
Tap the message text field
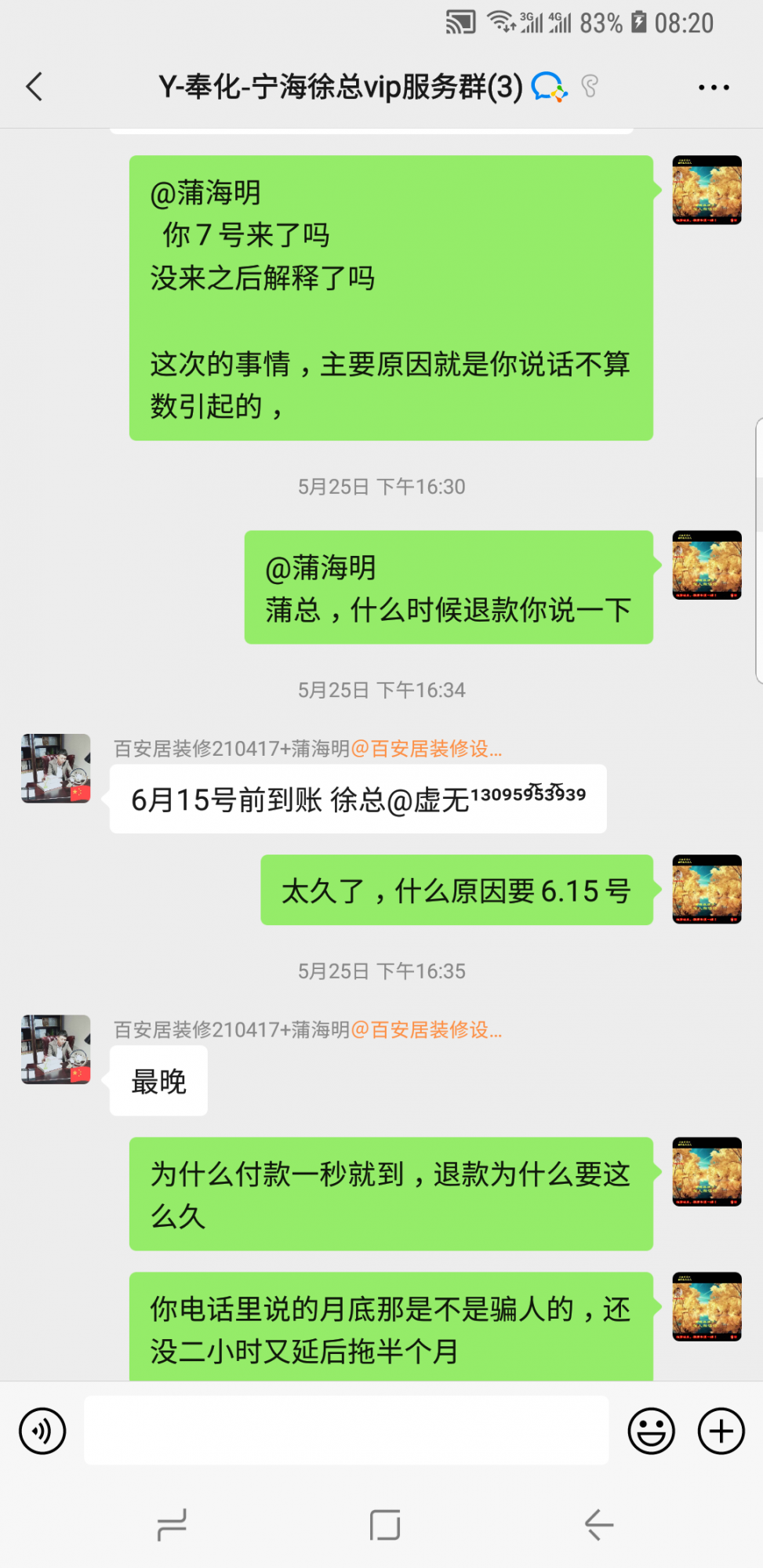click(x=346, y=1430)
